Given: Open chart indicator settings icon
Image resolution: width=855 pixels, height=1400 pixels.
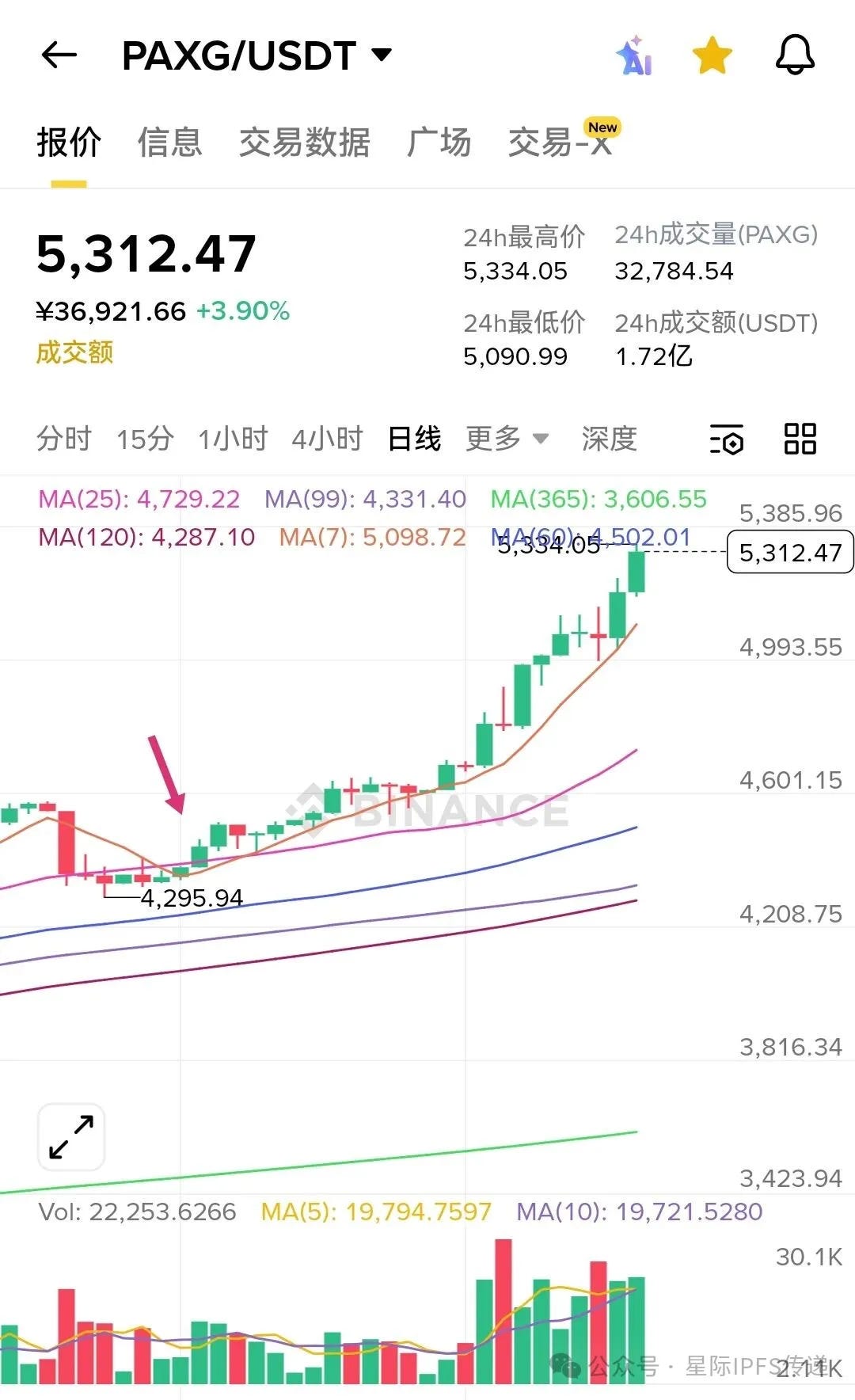Looking at the screenshot, I should click(x=727, y=439).
